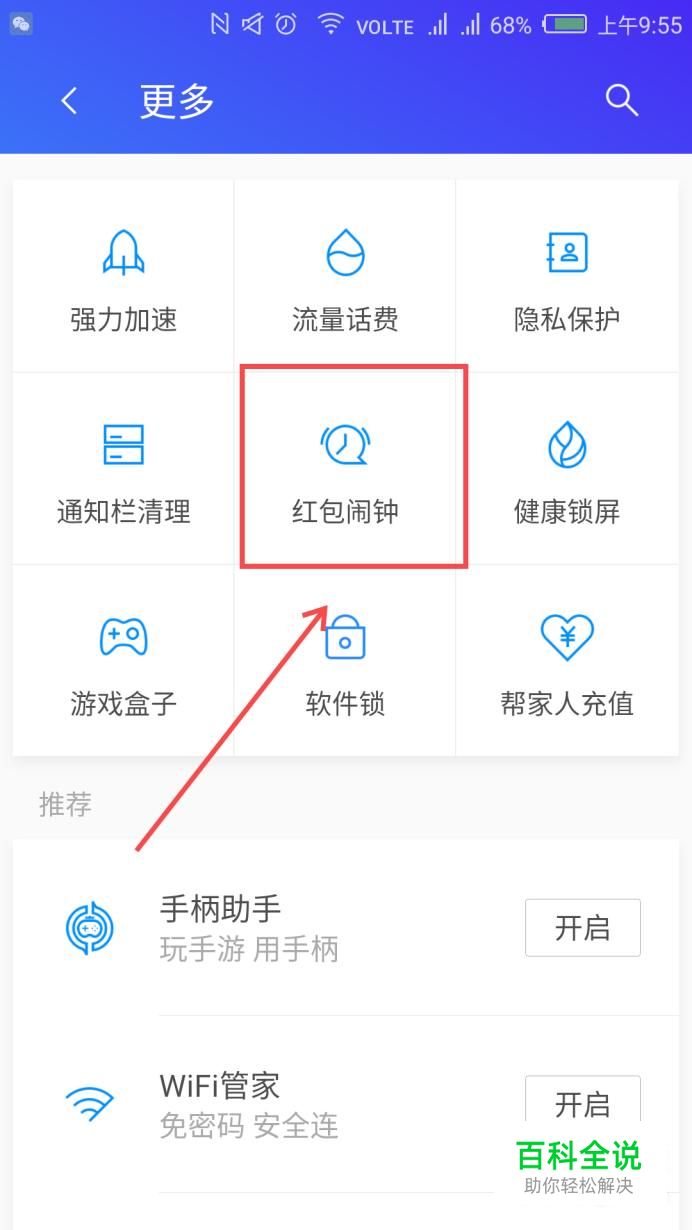
Task: Open 隐私保护
Action: pos(567,277)
